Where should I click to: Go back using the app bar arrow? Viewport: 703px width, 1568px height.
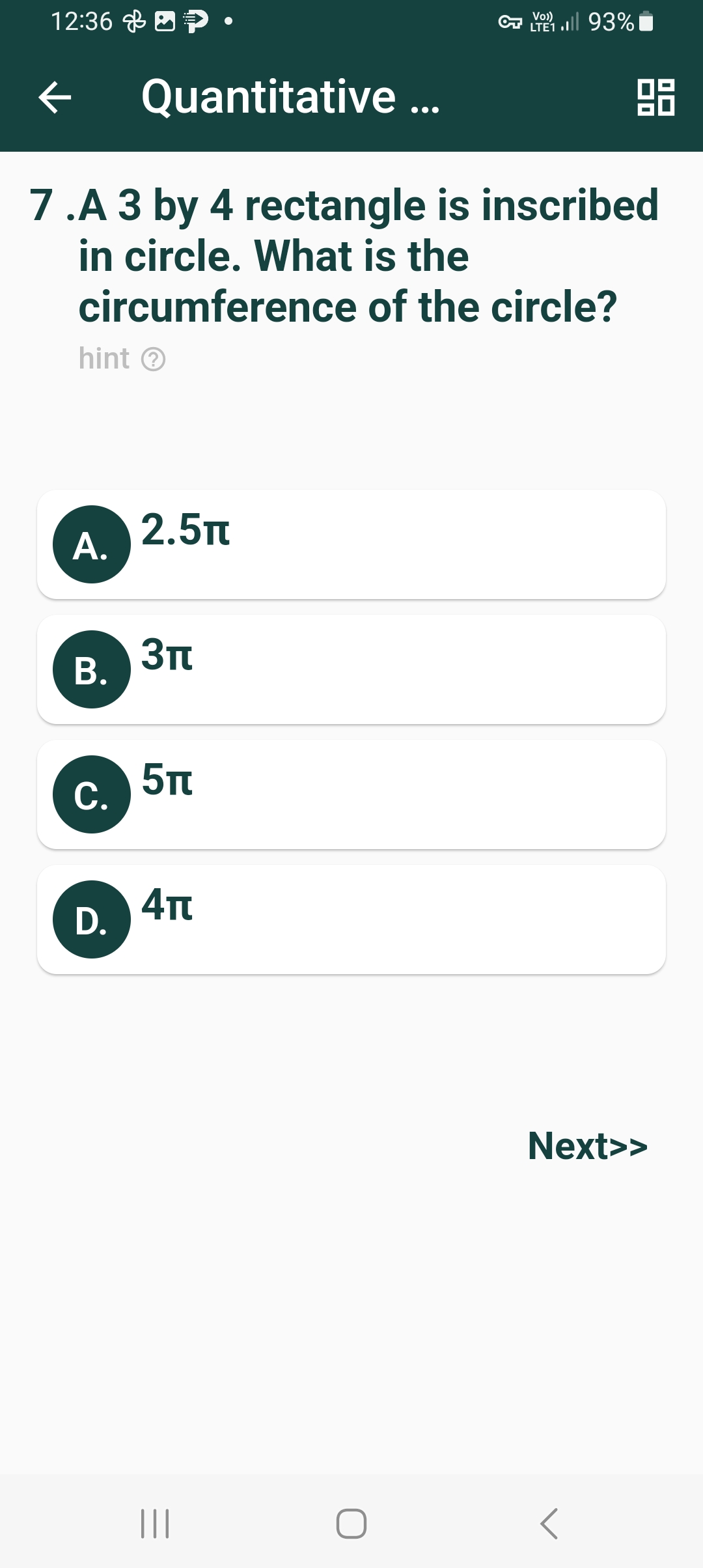(x=55, y=98)
